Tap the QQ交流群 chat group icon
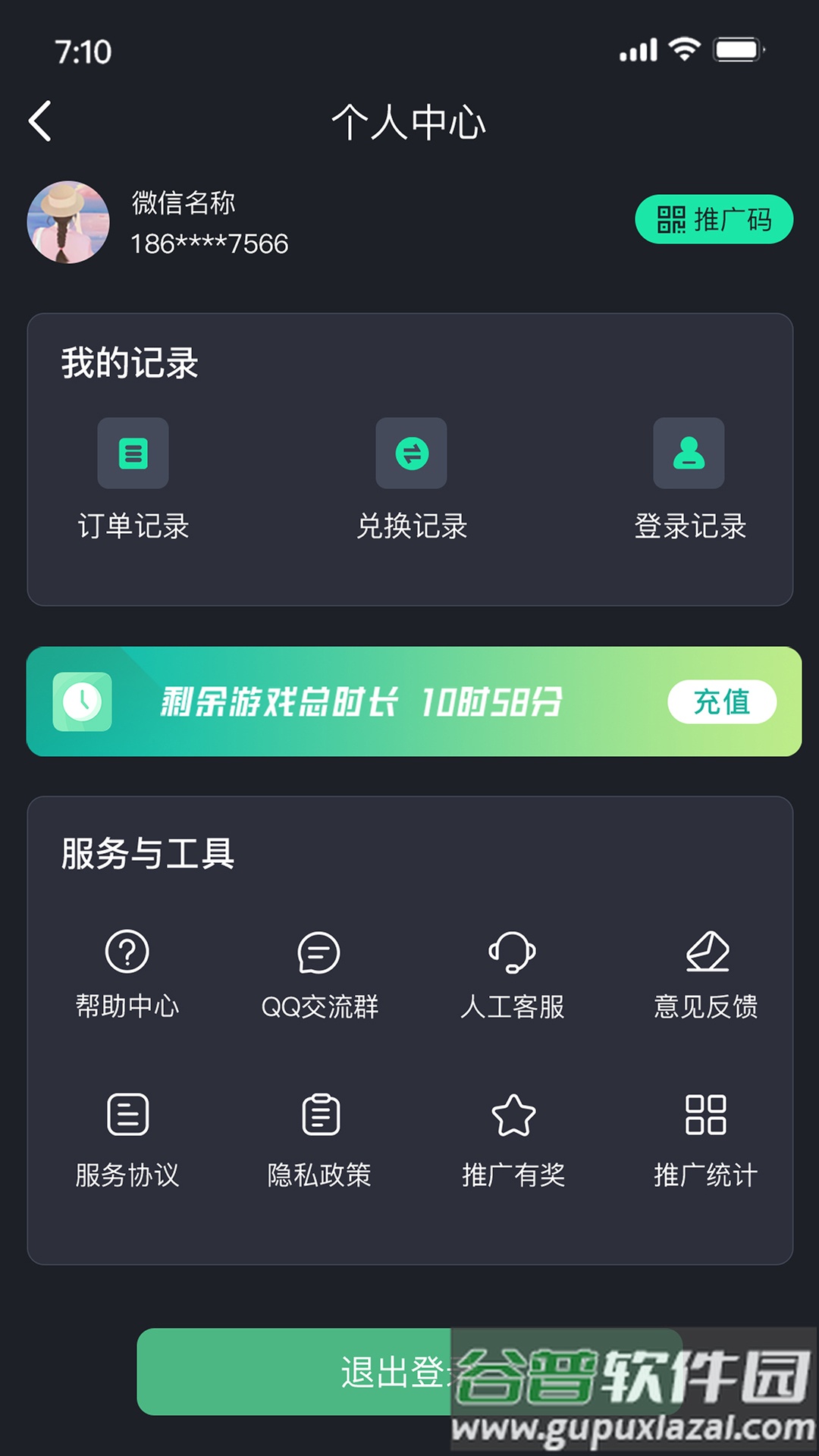 click(321, 953)
